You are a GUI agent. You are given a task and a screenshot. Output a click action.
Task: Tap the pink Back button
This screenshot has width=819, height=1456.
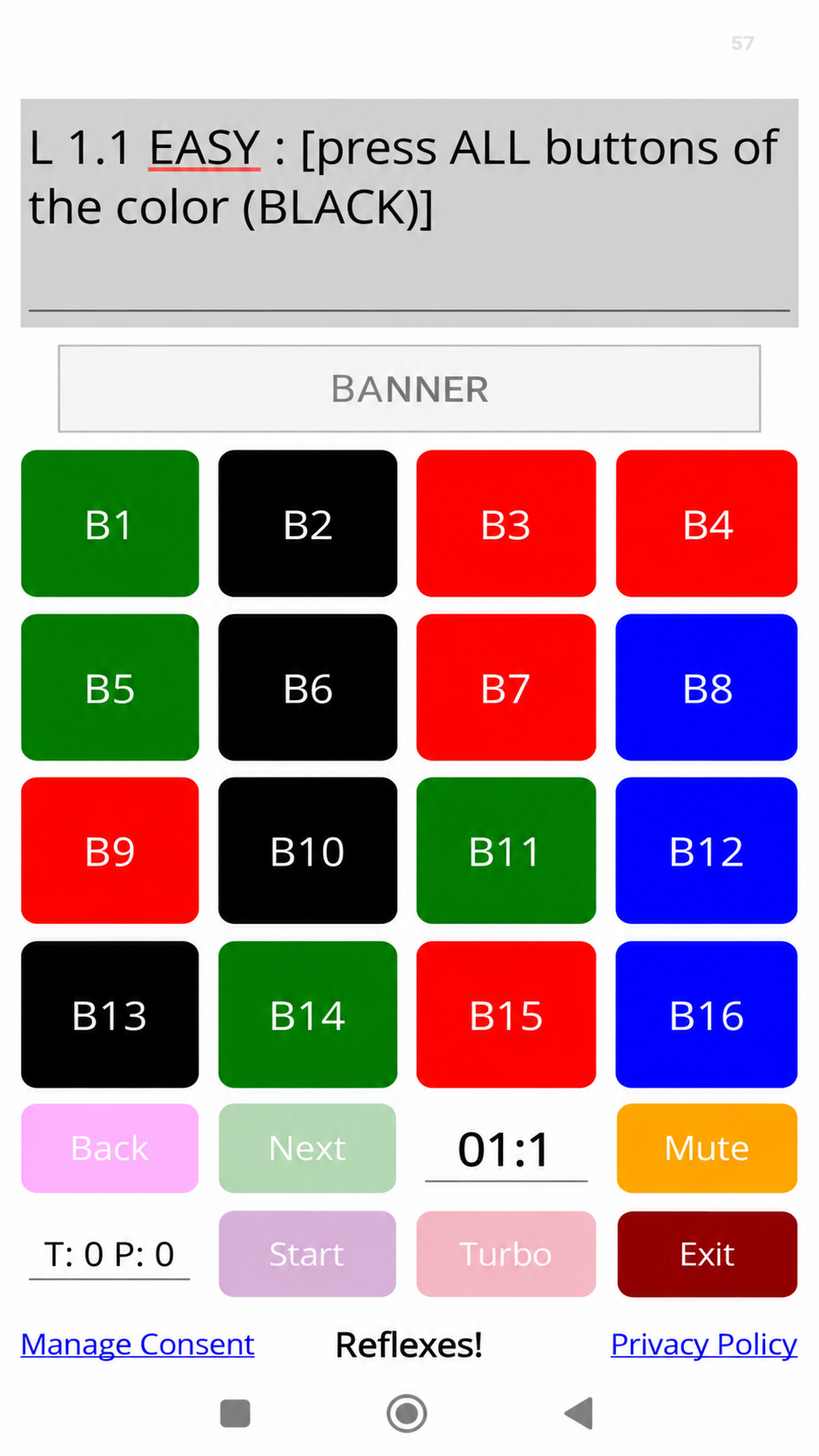click(x=110, y=1148)
